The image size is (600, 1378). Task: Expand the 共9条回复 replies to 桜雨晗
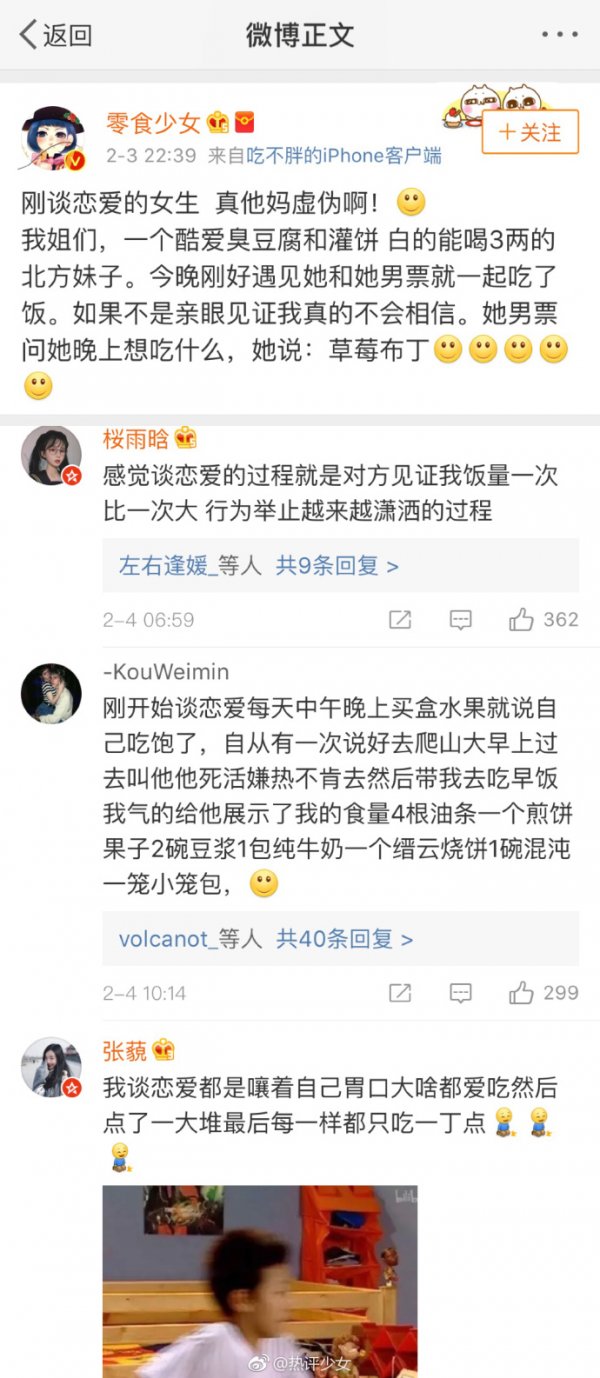point(337,566)
